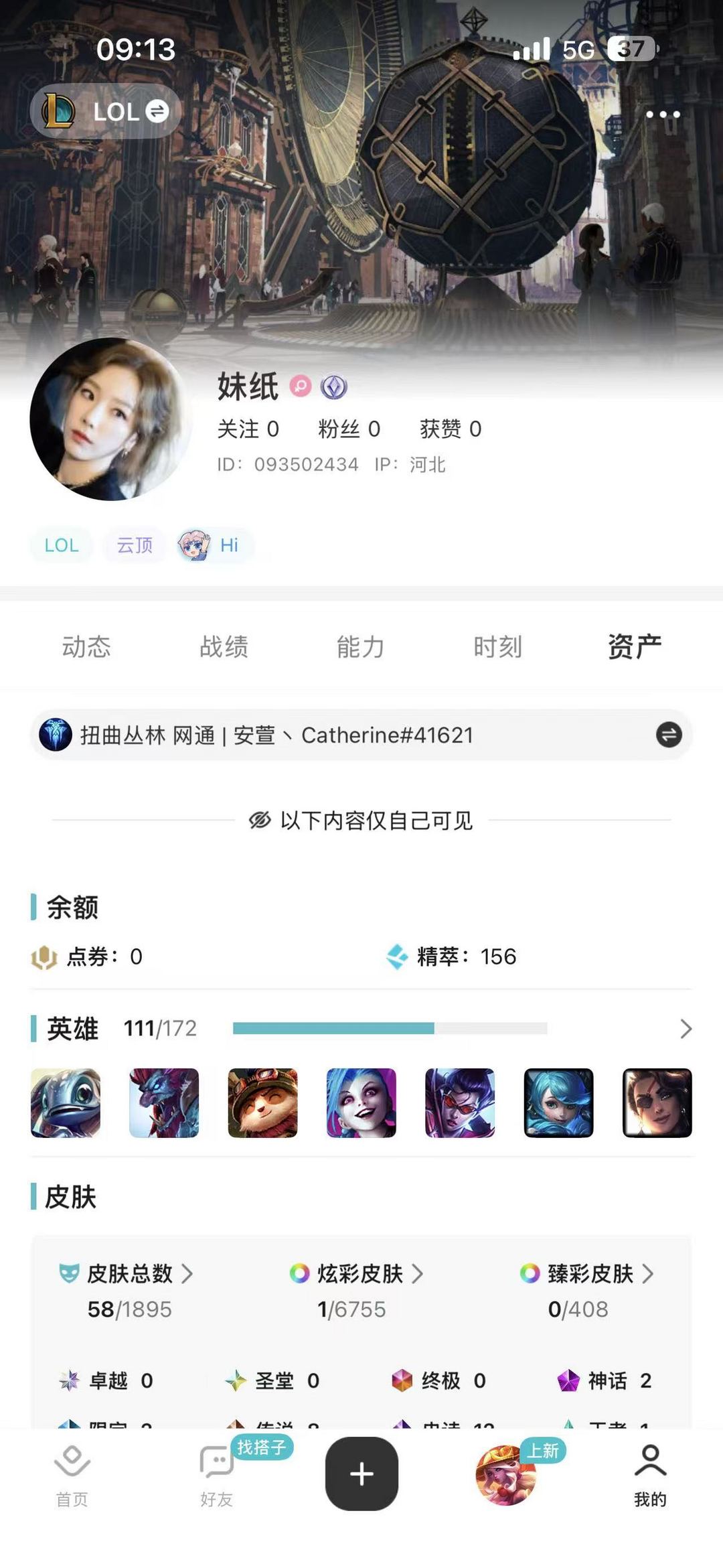This screenshot has width=723, height=1568.
Task: Tap the plus button to create a post
Action: coord(361,1474)
